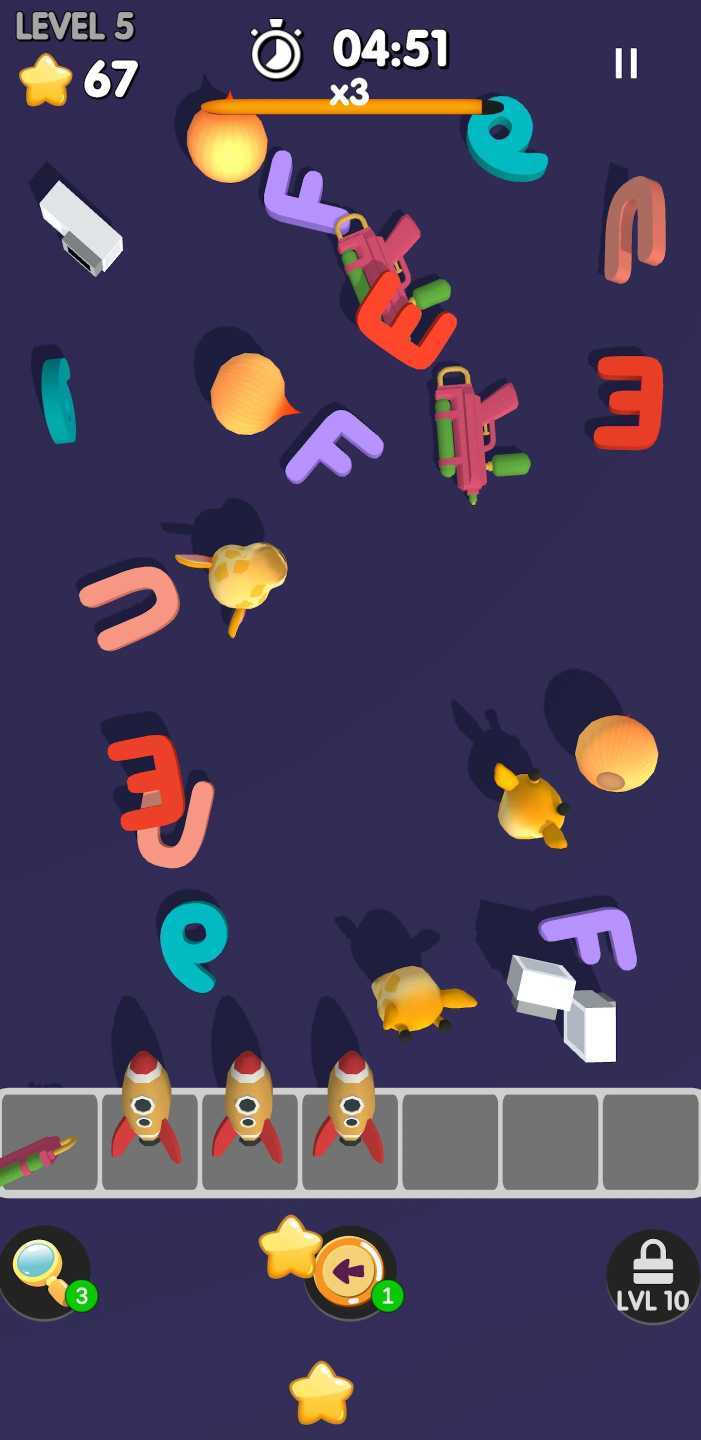Pause the game
Screen dimensions: 701x1440
[626, 63]
